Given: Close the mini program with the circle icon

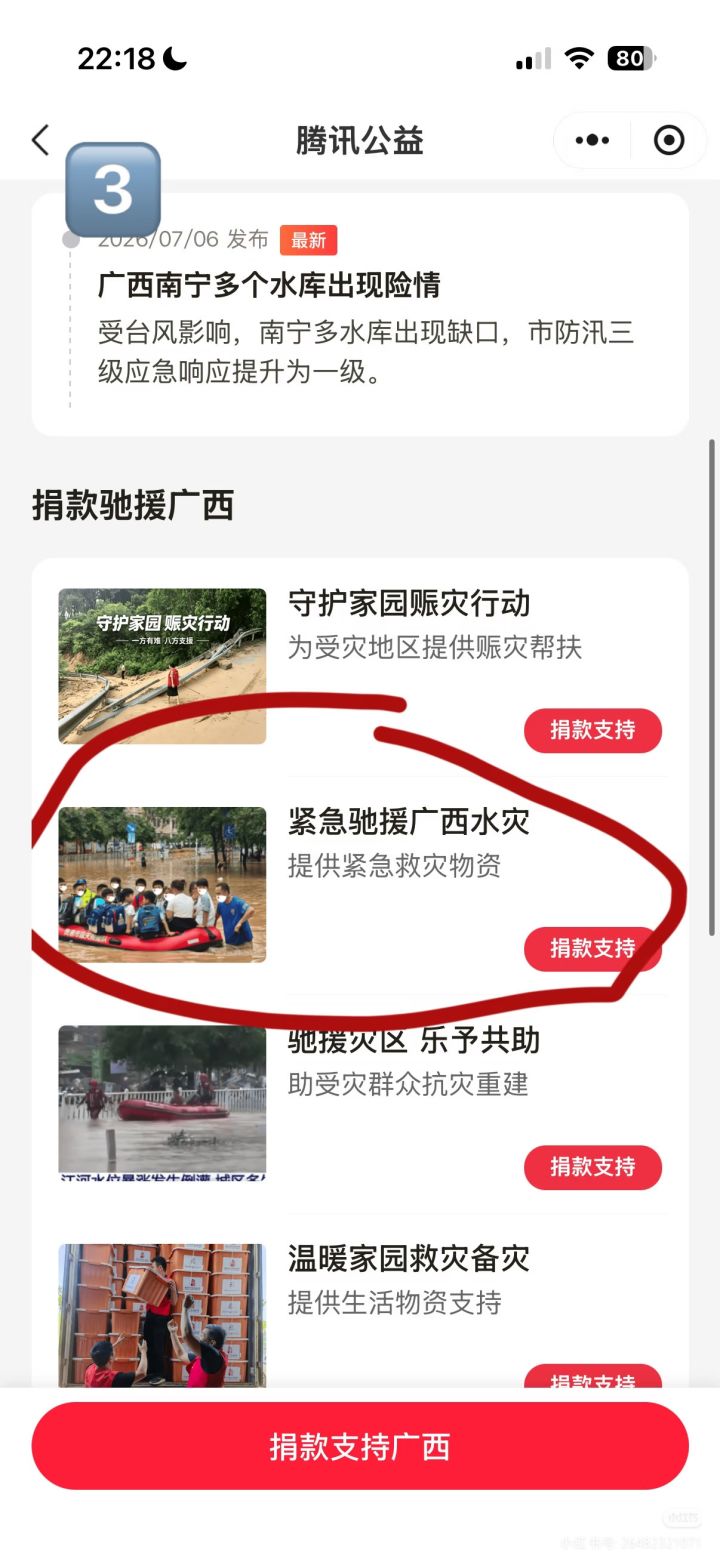Looking at the screenshot, I should click(669, 140).
